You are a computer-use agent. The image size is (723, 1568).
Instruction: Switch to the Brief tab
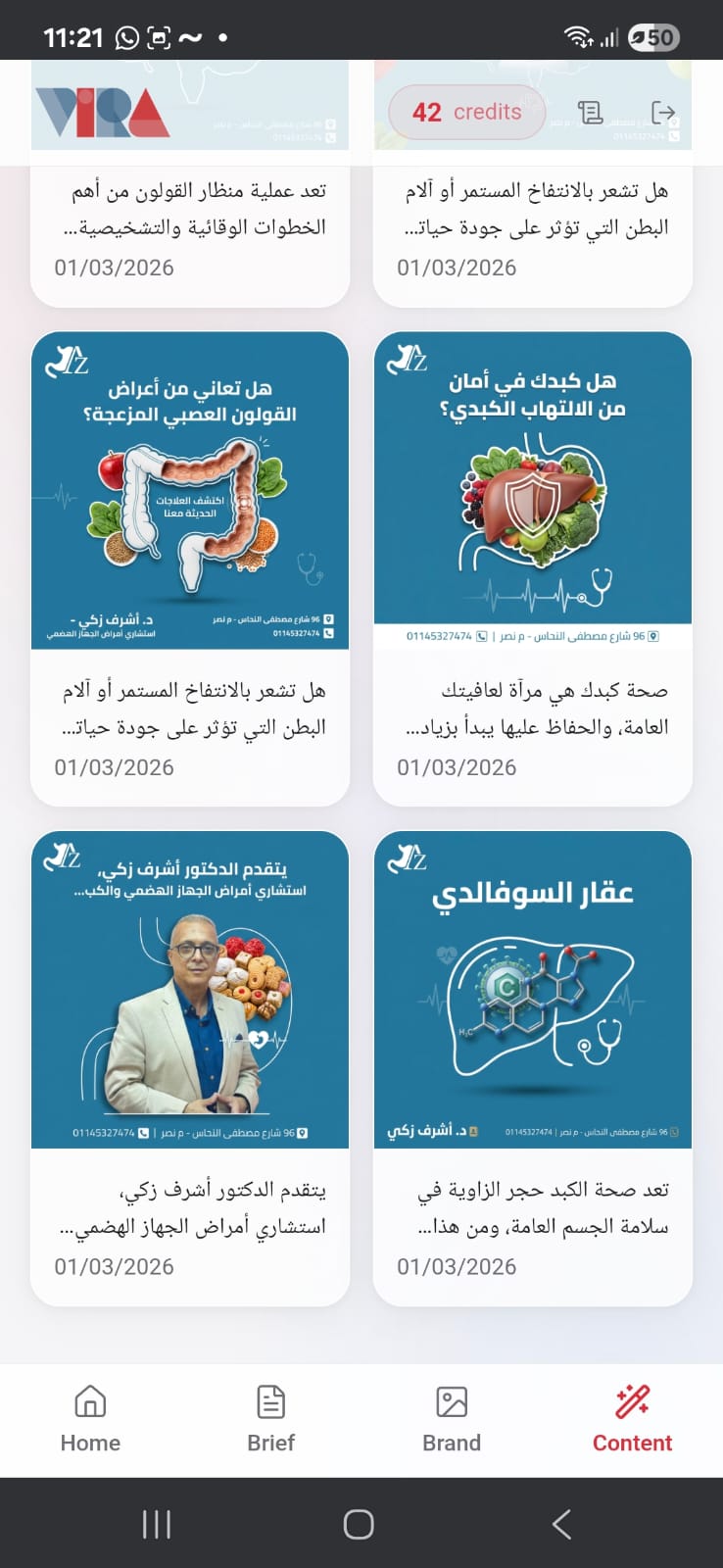coord(270,1419)
